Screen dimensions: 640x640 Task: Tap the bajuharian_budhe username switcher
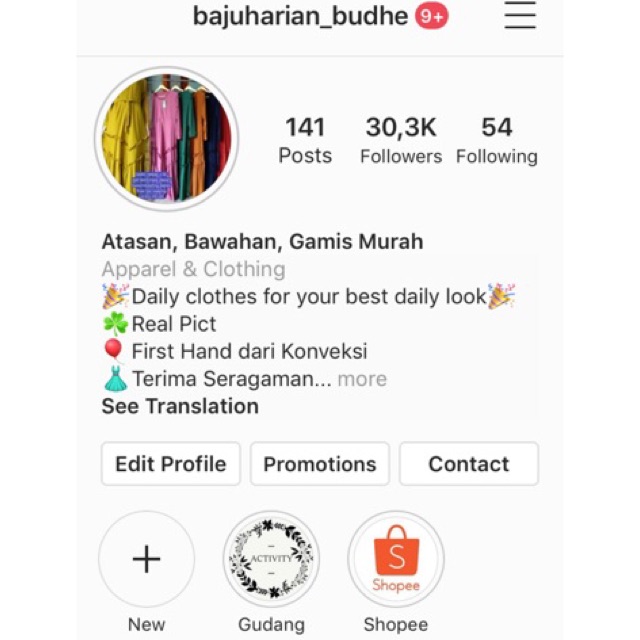click(300, 16)
